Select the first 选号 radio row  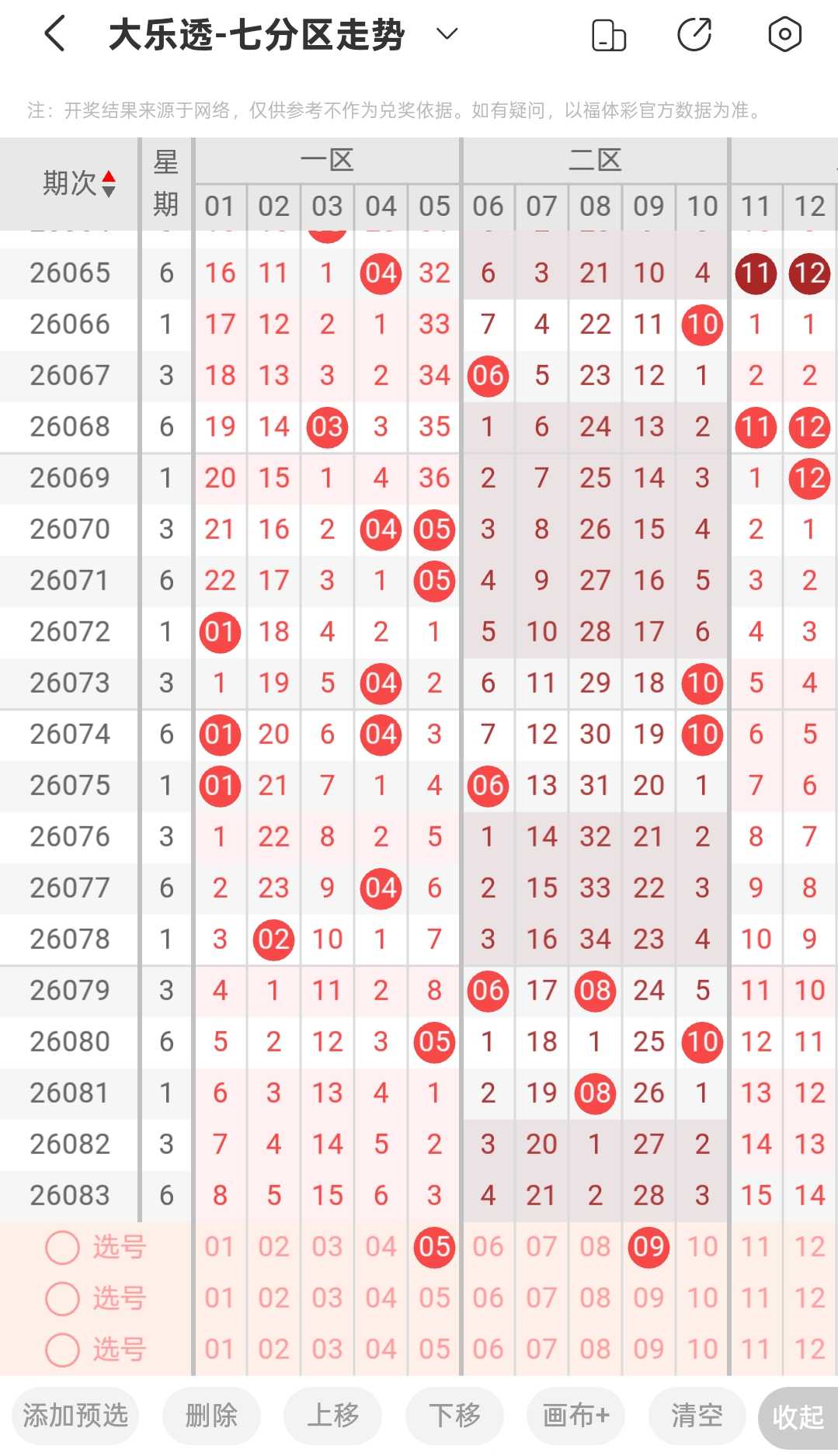(96, 1247)
